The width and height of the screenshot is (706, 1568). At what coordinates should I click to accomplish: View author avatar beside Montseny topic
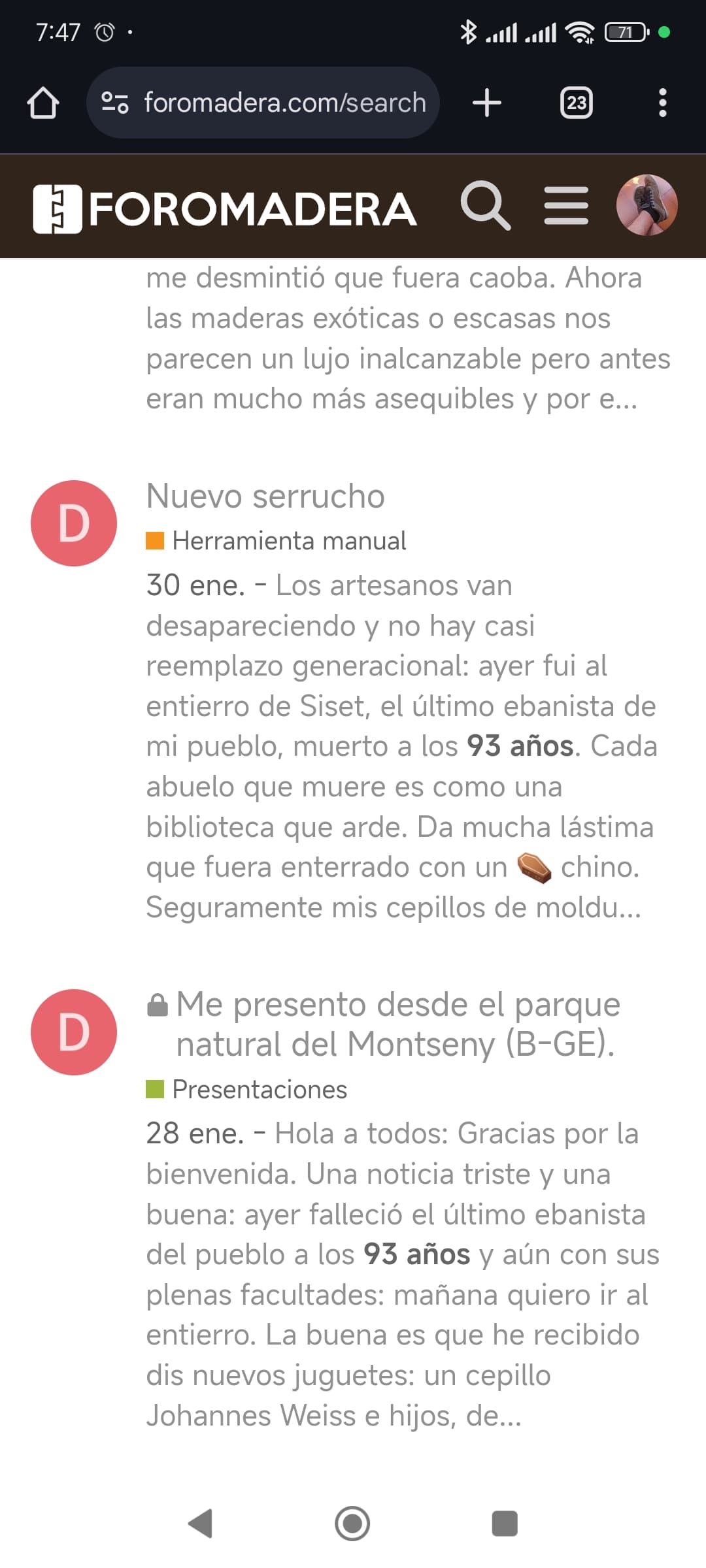[x=74, y=1032]
